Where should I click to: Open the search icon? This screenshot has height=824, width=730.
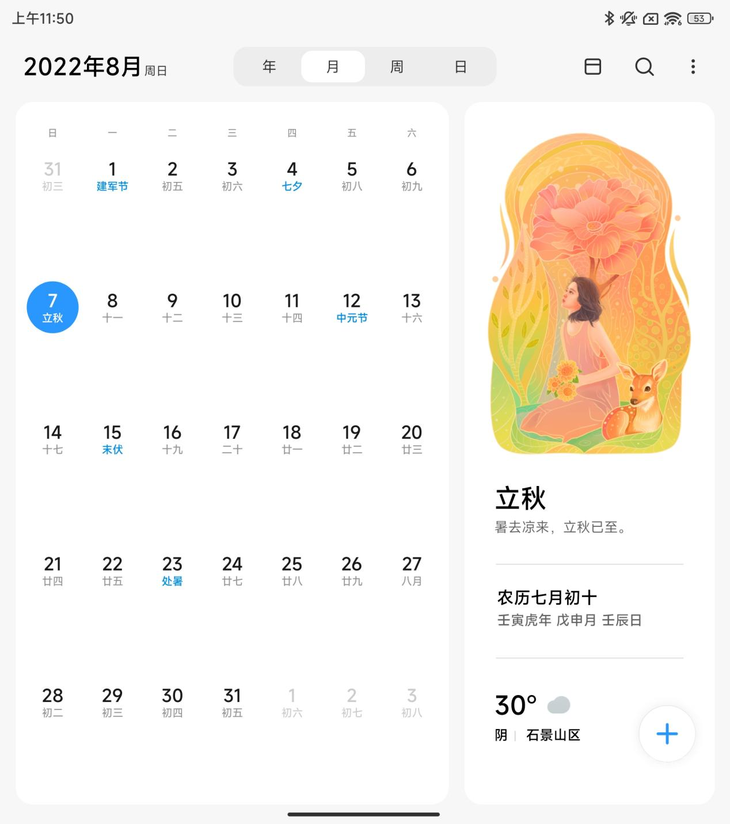[x=645, y=67]
